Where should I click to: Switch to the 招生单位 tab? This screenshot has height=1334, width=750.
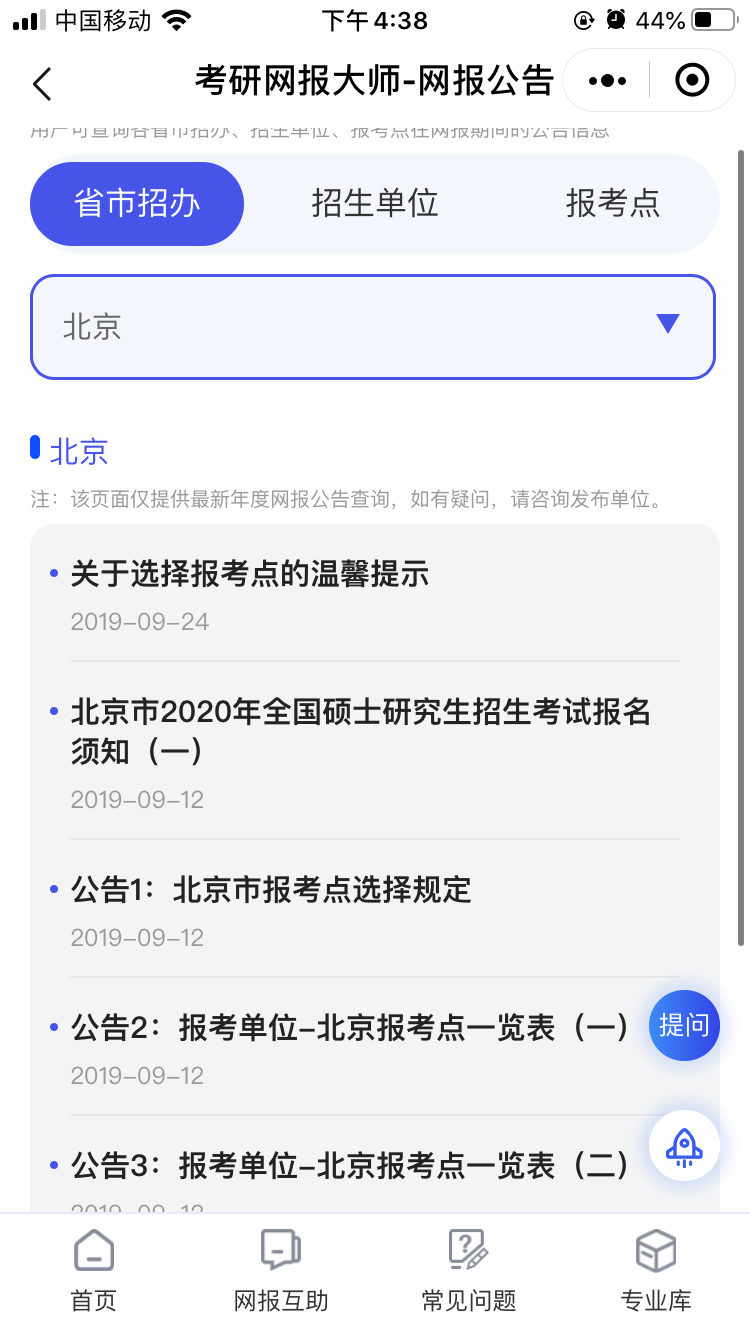click(x=375, y=204)
